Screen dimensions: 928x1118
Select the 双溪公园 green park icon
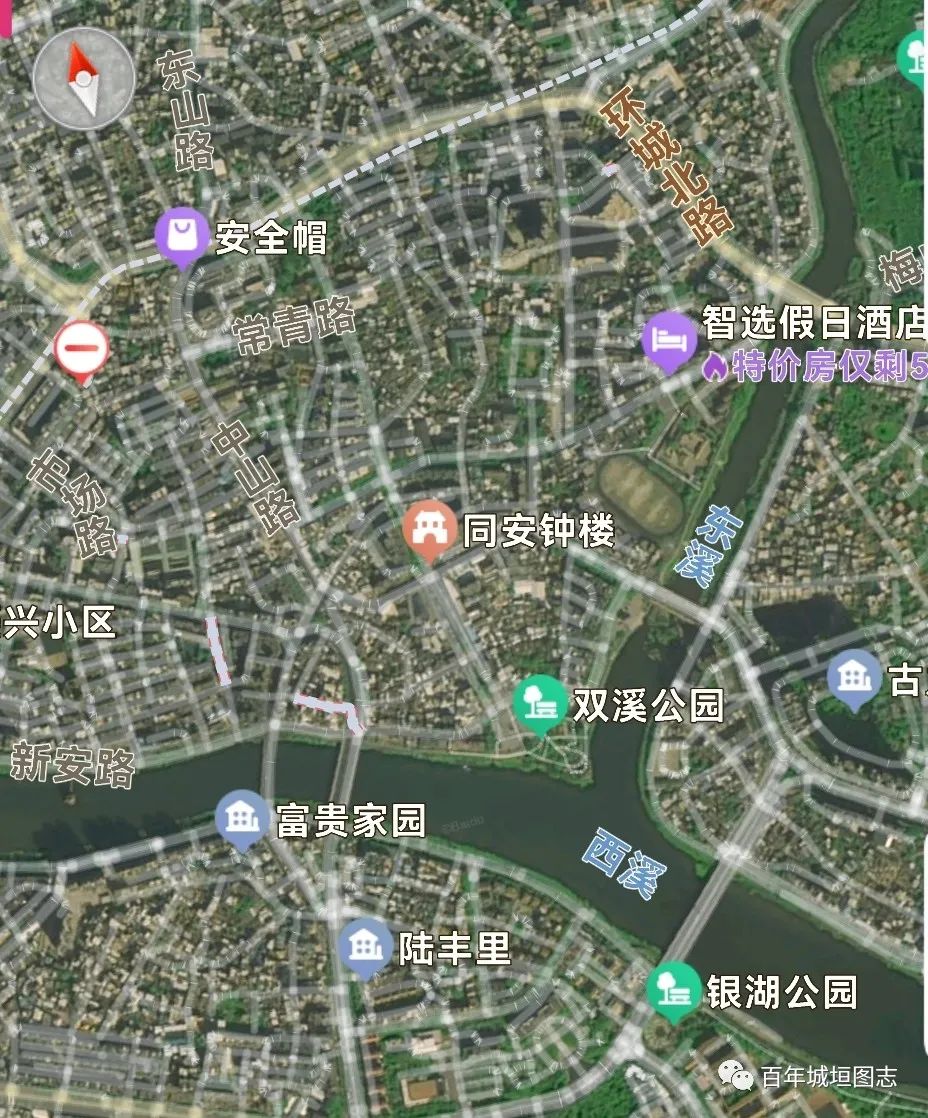[x=537, y=703]
